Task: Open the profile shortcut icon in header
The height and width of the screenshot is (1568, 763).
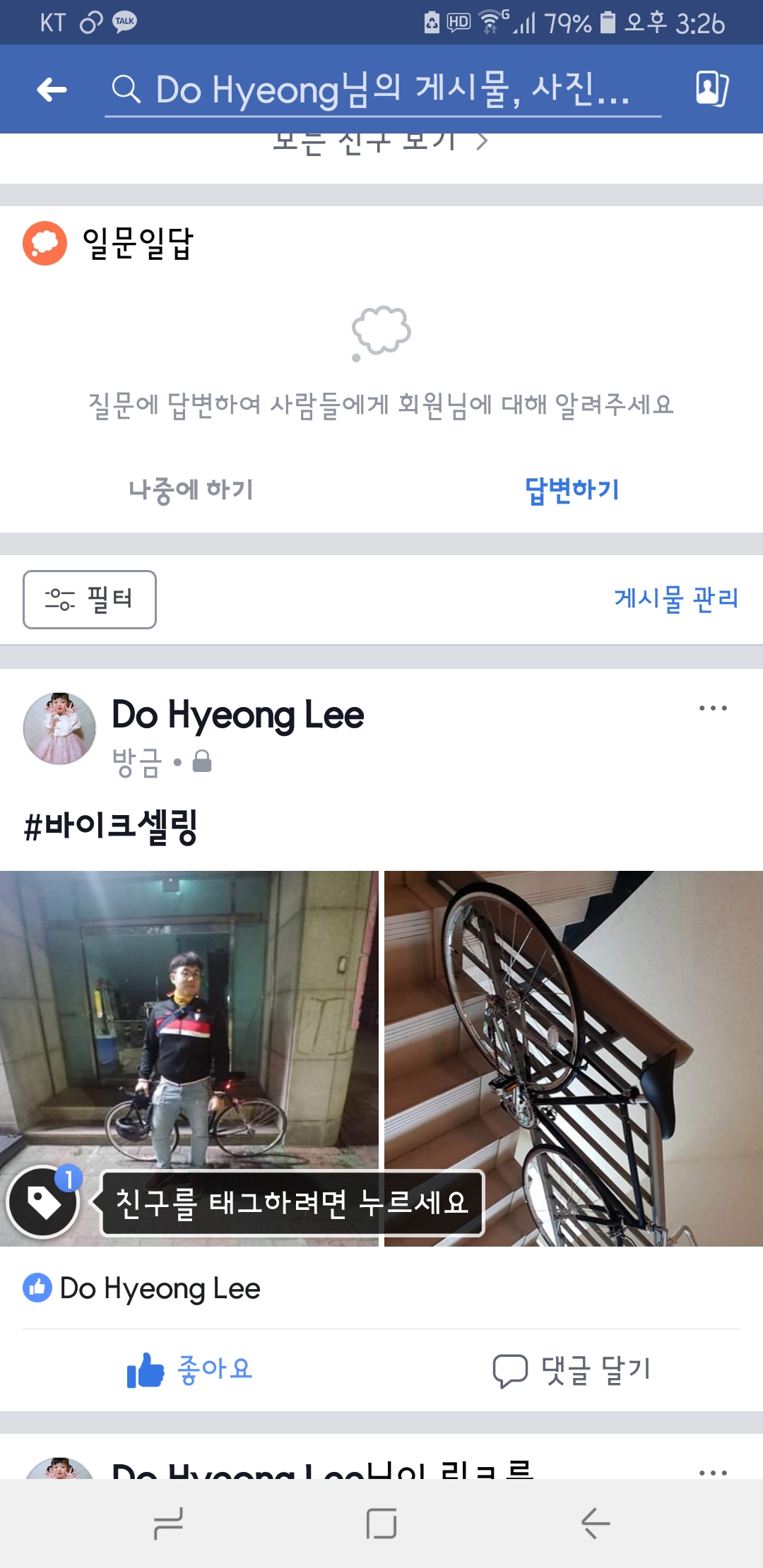Action: coord(711,89)
